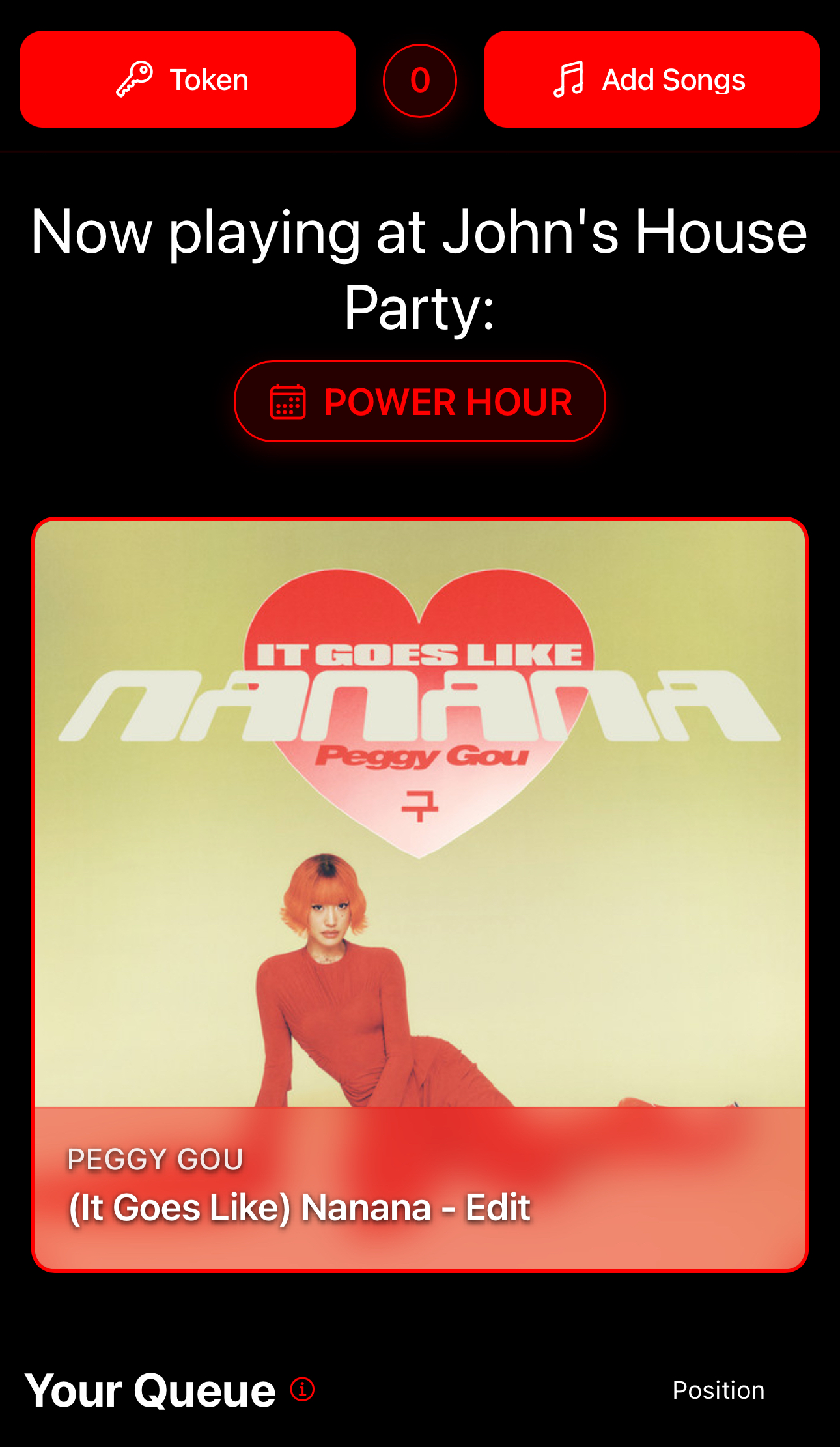Open the Nanana now-playing card
The height and width of the screenshot is (1447, 840).
pos(420,894)
